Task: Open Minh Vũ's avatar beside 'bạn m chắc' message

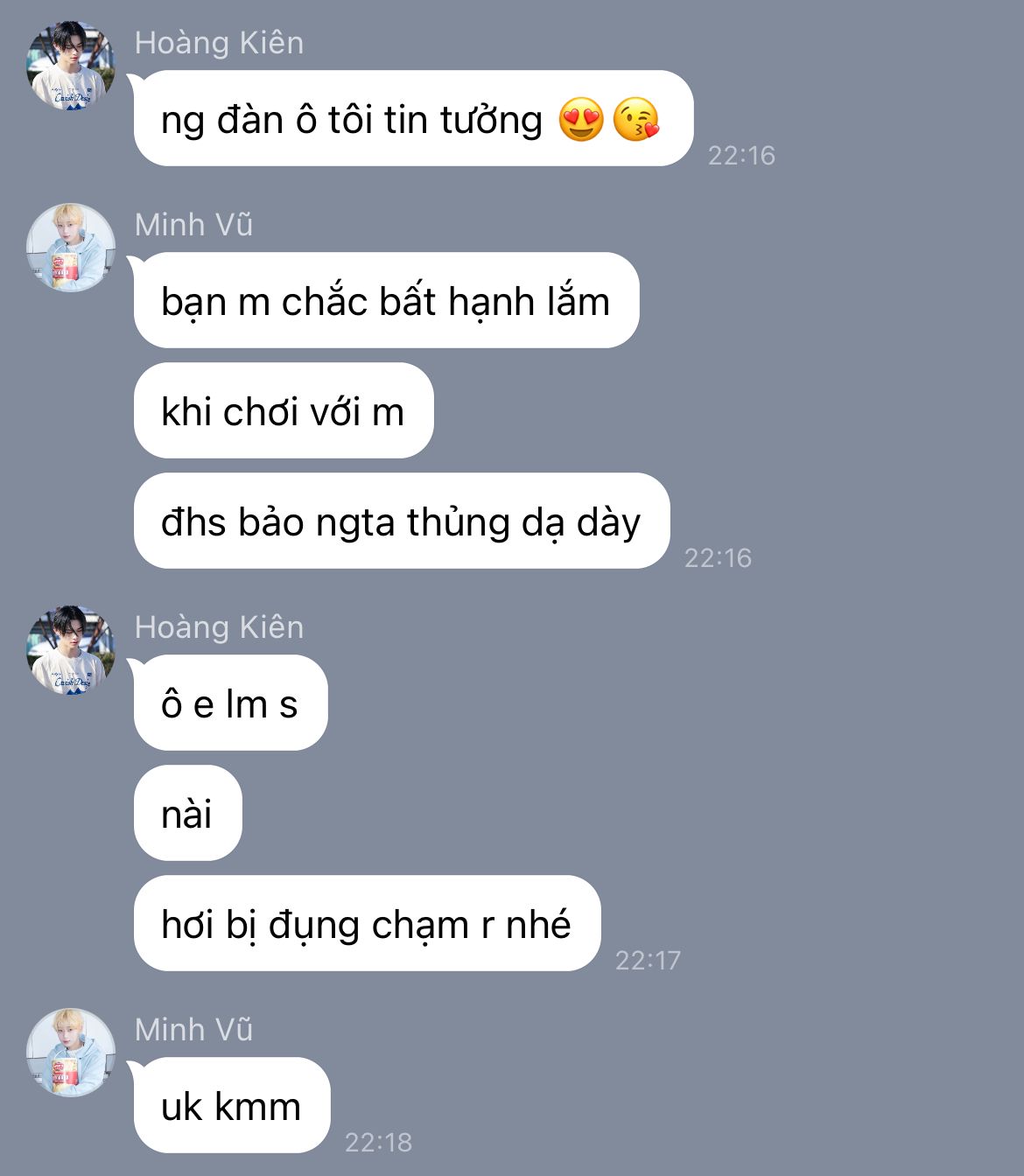Action: 71,248
